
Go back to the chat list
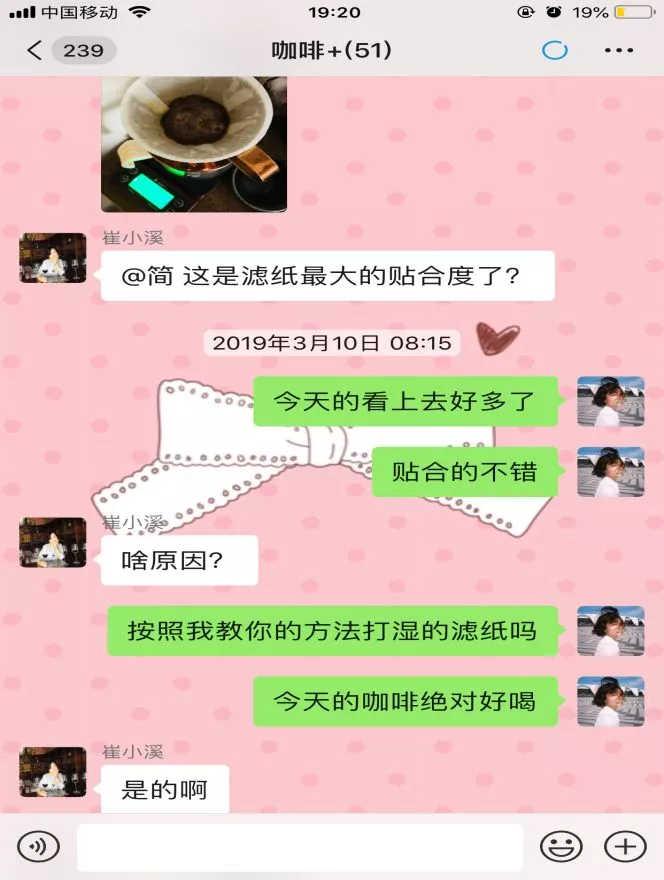tap(35, 50)
